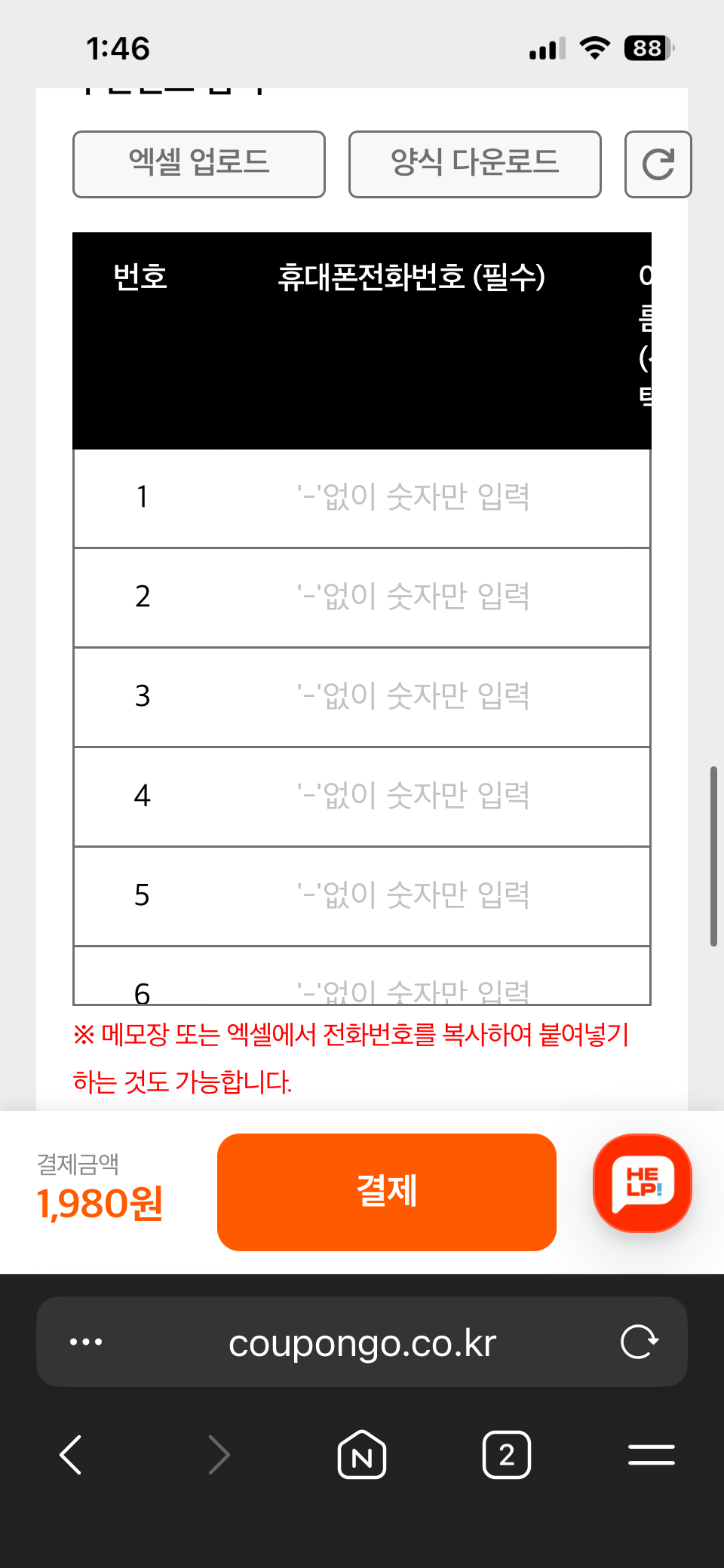Screen dimensions: 724x1568
Task: Tap the phone number field in row 4
Action: (x=413, y=796)
